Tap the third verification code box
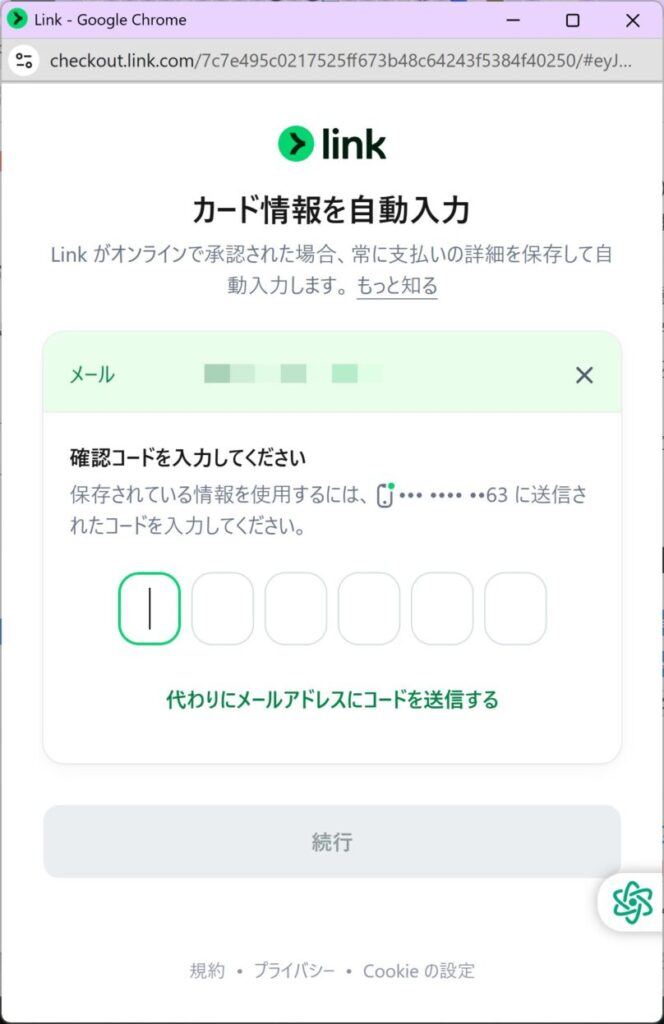This screenshot has height=1024, width=664. (x=296, y=608)
